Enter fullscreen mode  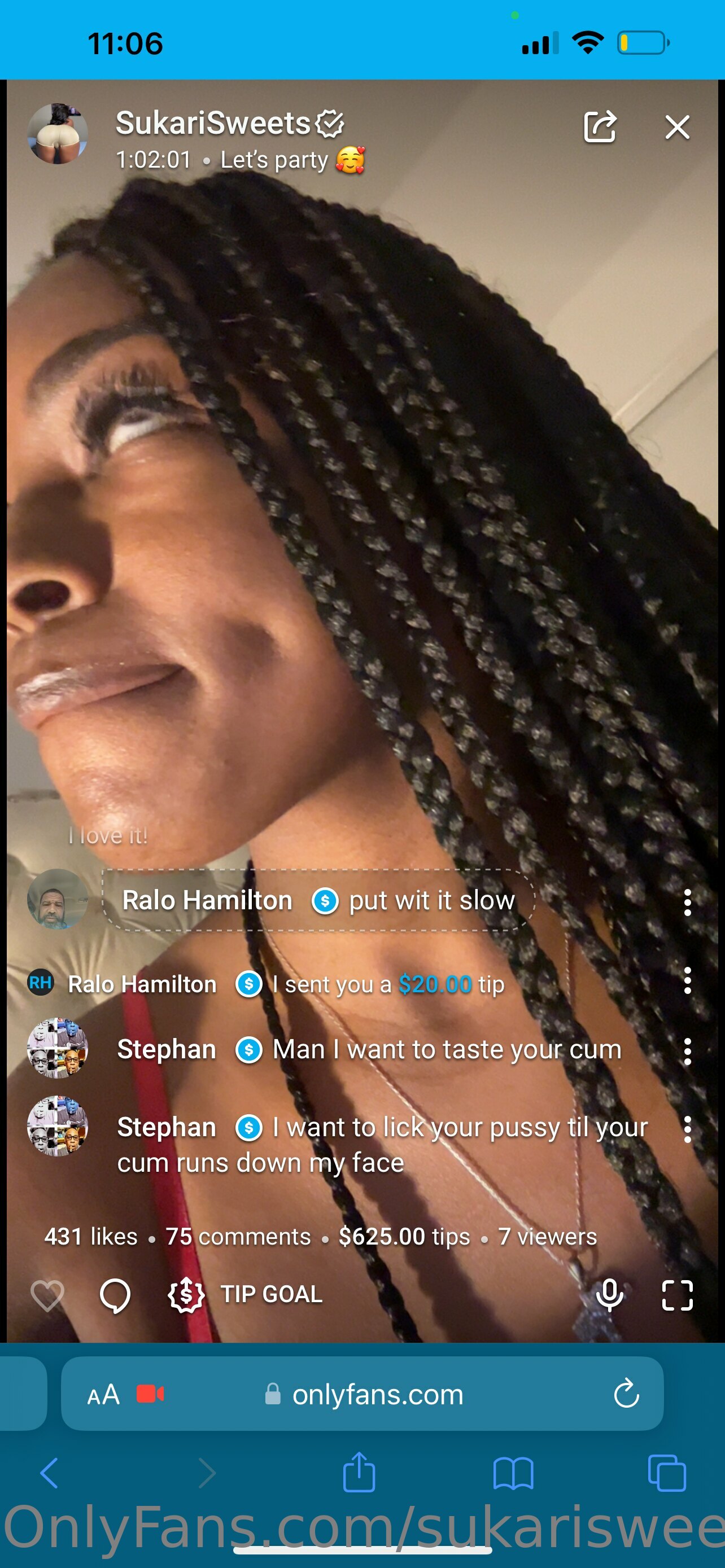tap(677, 1295)
